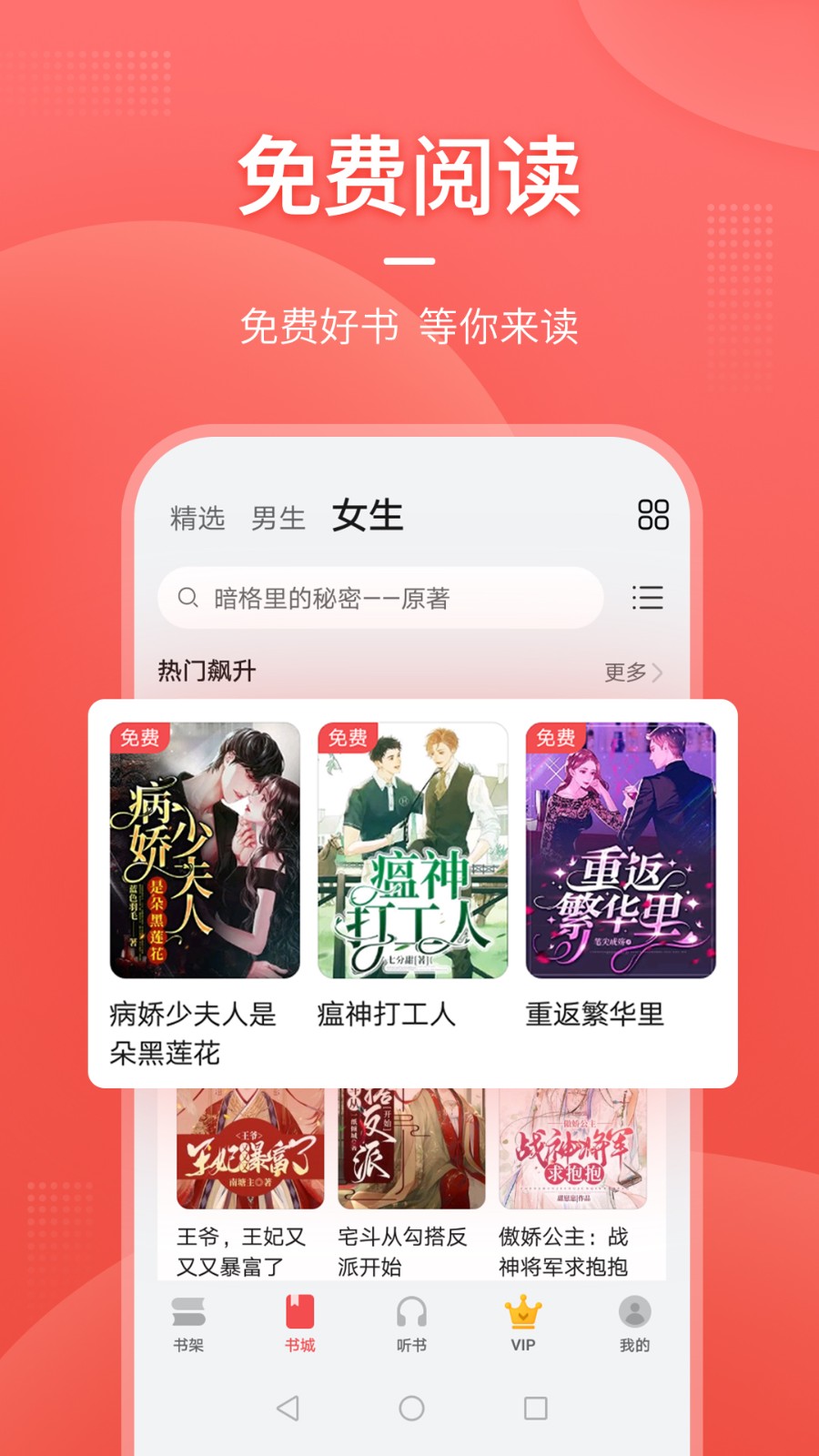The height and width of the screenshot is (1456, 819).
Task: Tap the Android recent apps square icon
Action: [x=531, y=1407]
